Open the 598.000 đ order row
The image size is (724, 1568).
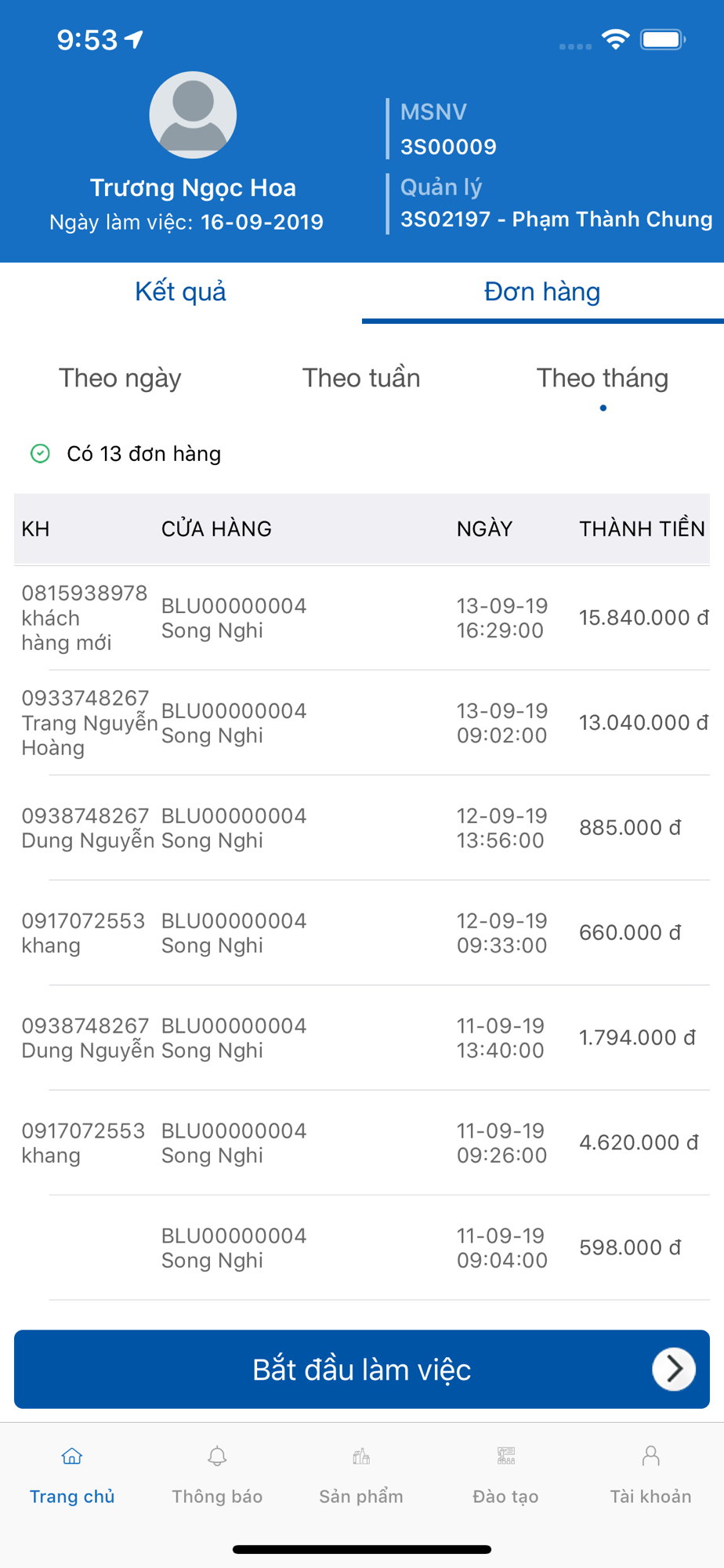[x=362, y=1248]
